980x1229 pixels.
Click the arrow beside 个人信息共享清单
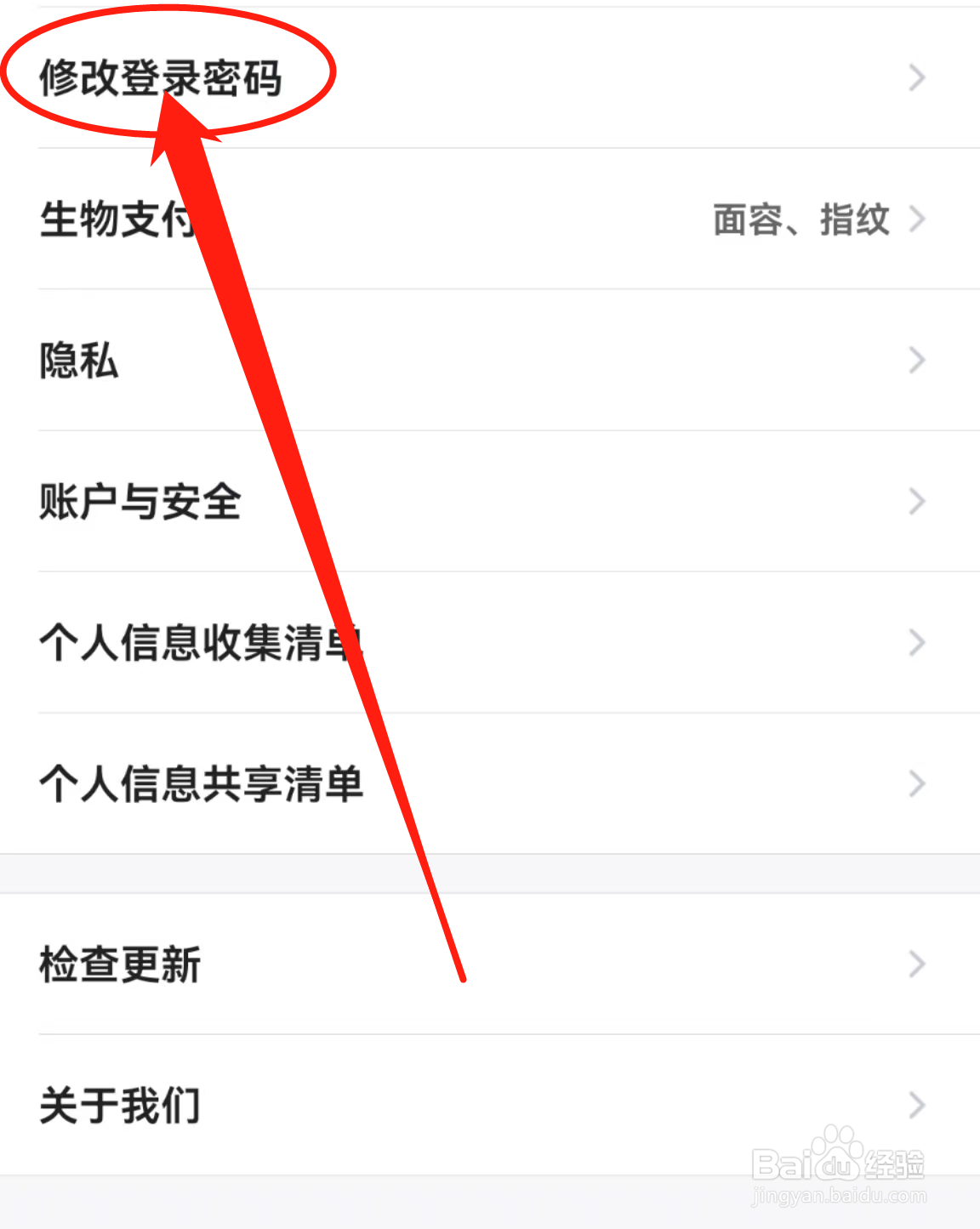tap(916, 784)
